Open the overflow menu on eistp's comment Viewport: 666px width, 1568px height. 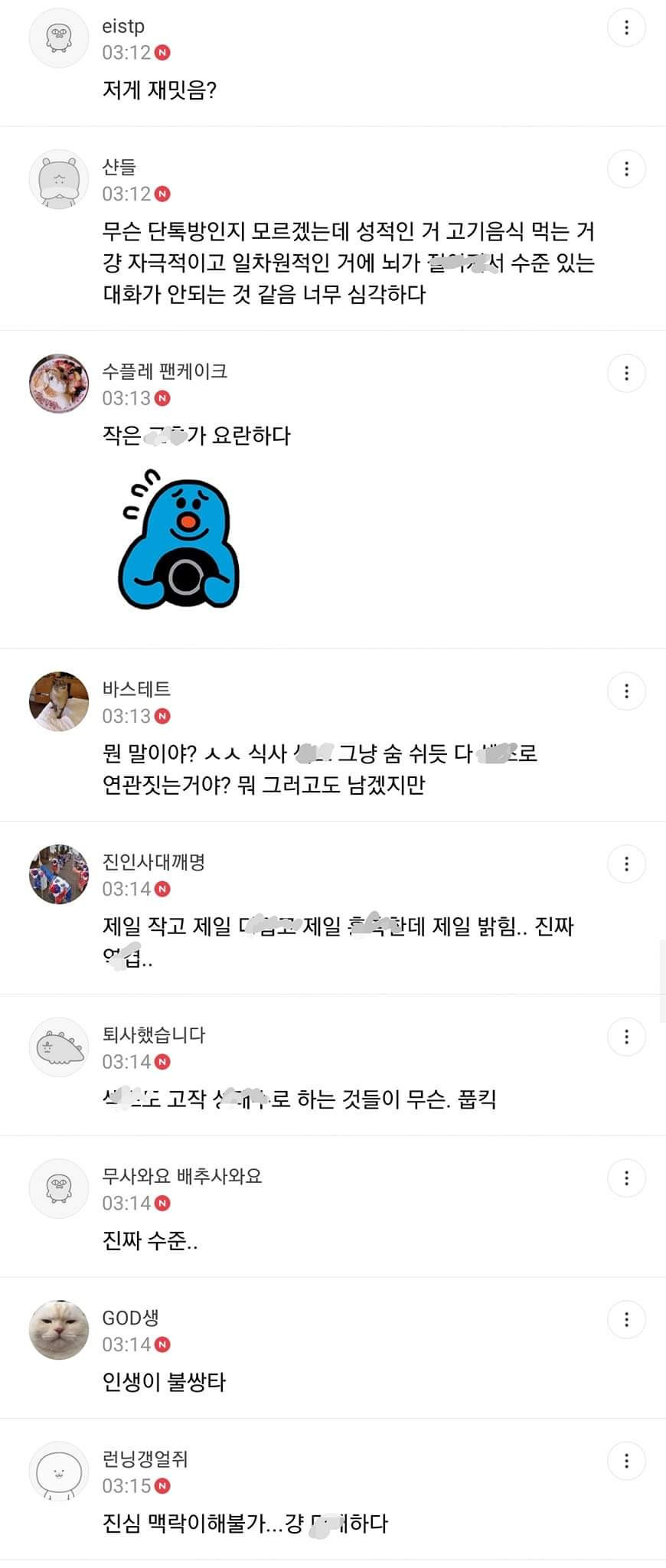[x=626, y=28]
